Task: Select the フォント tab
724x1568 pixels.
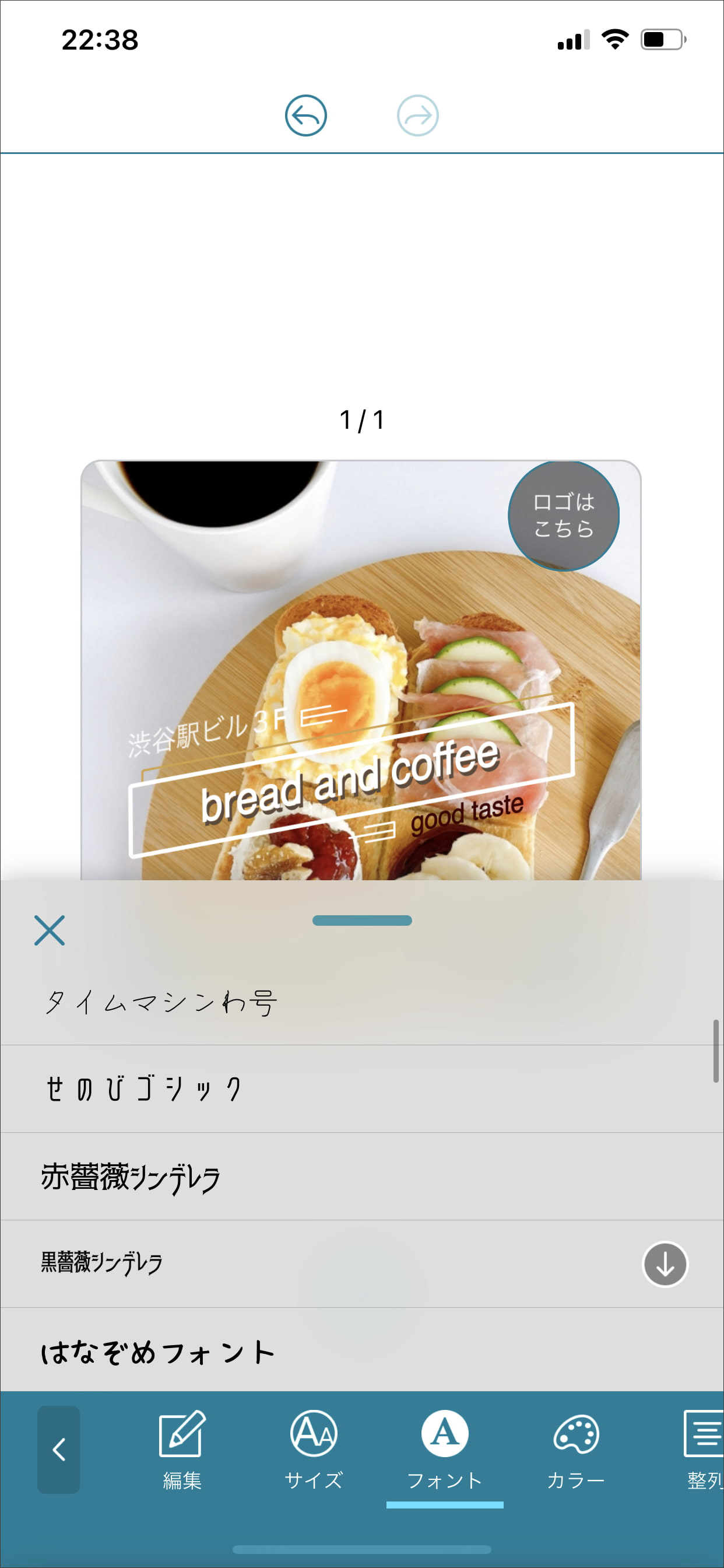Action: coord(445,1450)
